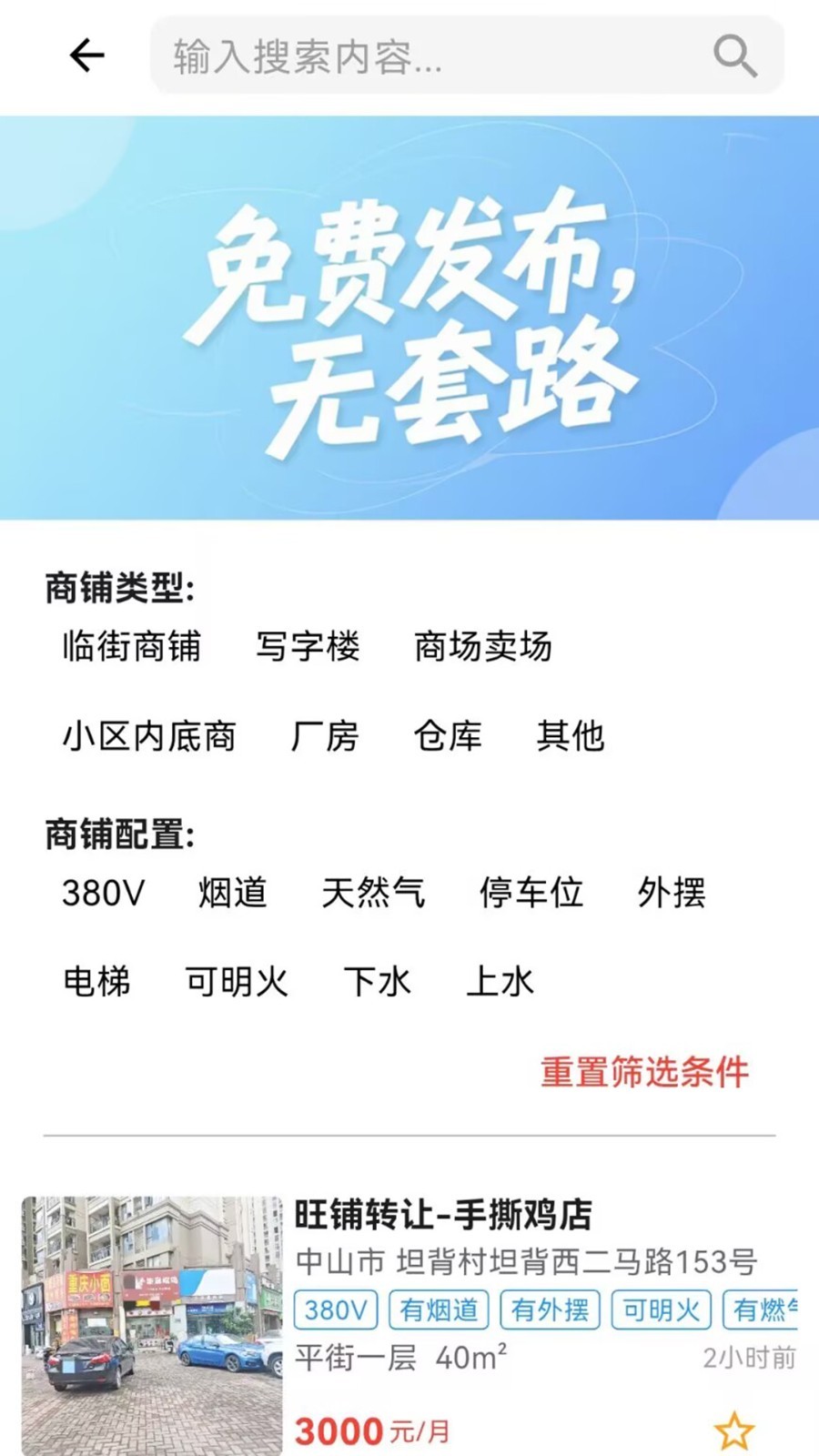Filter by 烟道 configuration
819x1456 pixels.
point(233,893)
